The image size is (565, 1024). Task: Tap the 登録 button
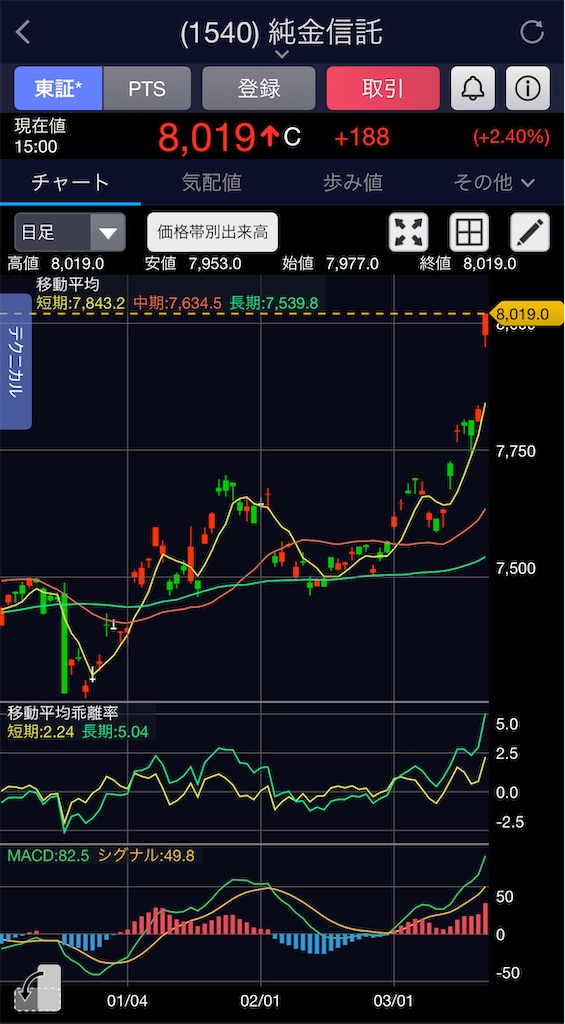pos(259,88)
